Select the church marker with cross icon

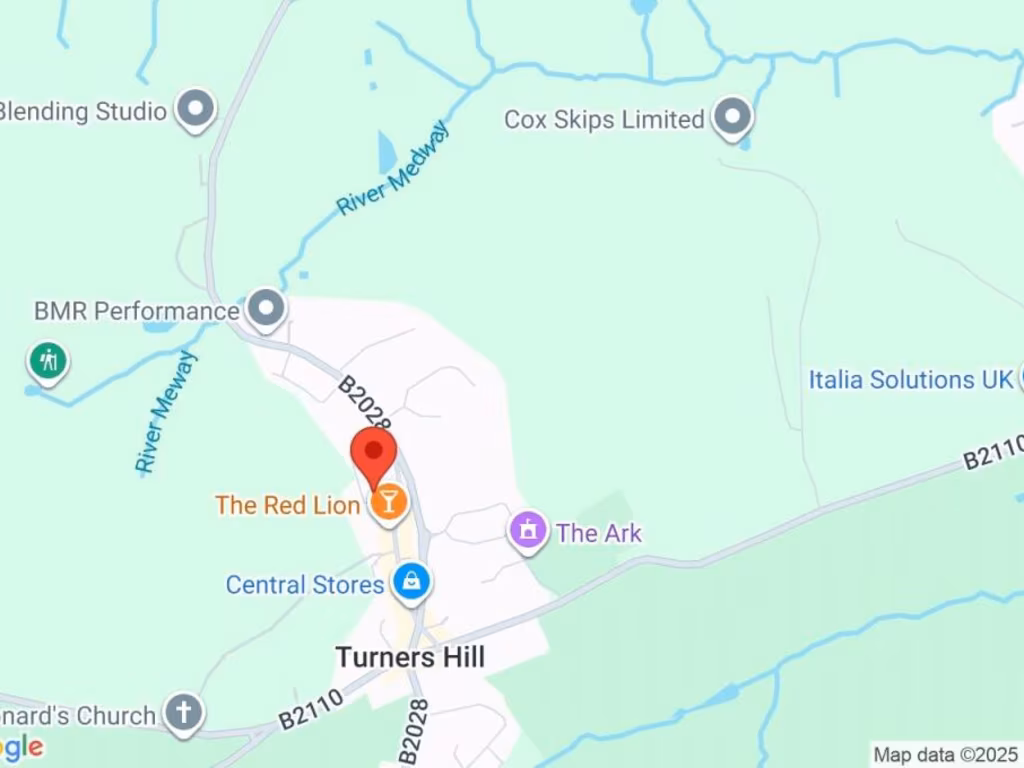[183, 713]
